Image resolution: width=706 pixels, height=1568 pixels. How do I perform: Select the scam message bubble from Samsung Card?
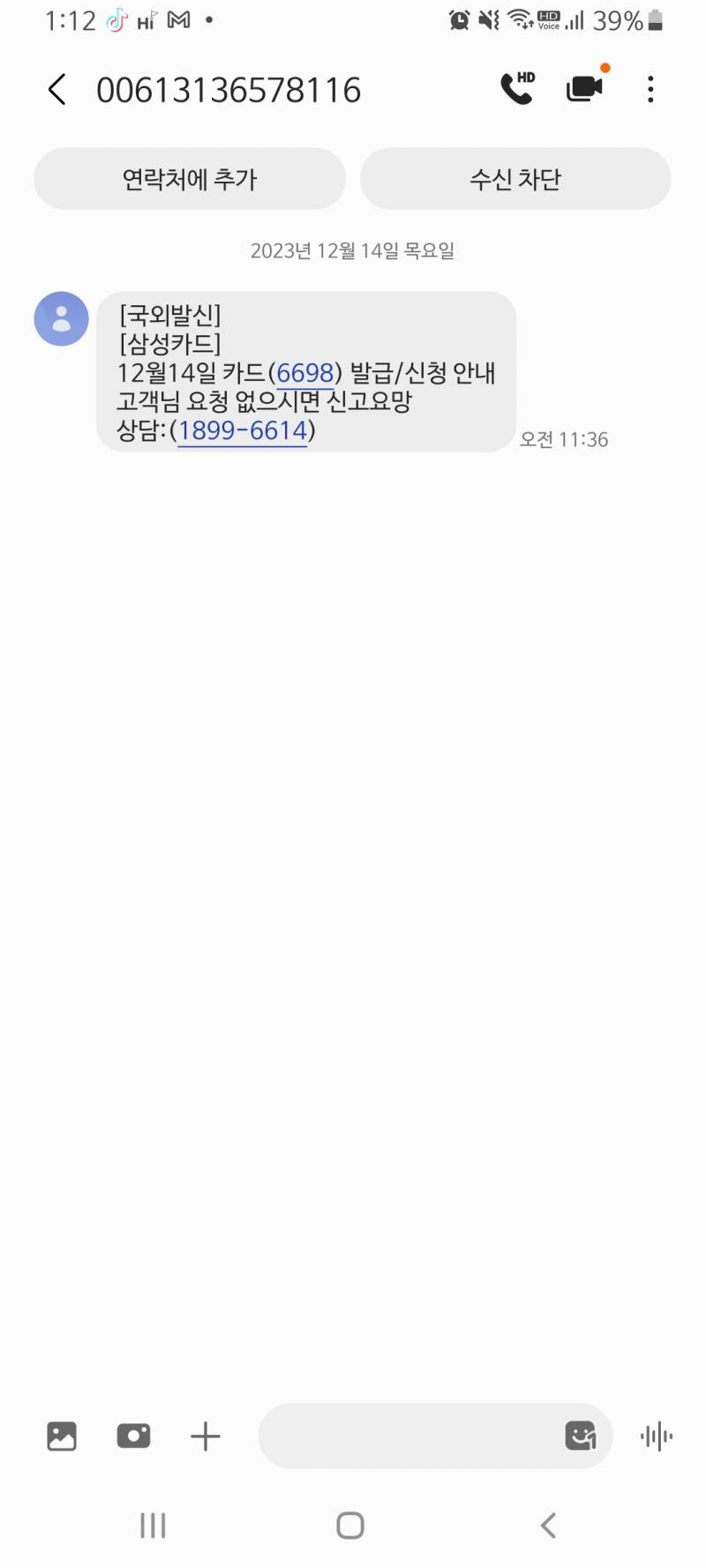(307, 373)
